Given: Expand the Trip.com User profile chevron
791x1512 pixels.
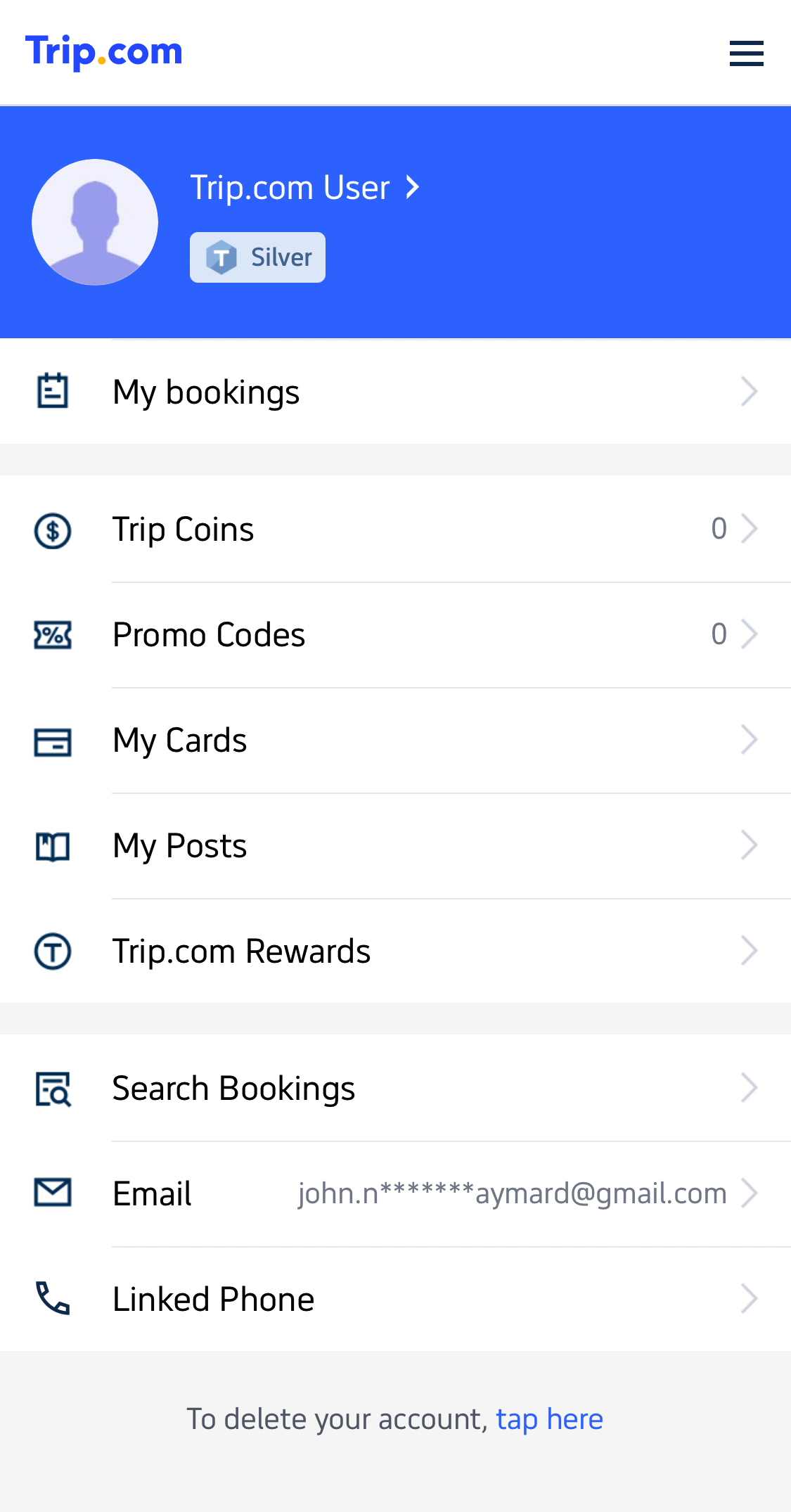Looking at the screenshot, I should [x=411, y=186].
